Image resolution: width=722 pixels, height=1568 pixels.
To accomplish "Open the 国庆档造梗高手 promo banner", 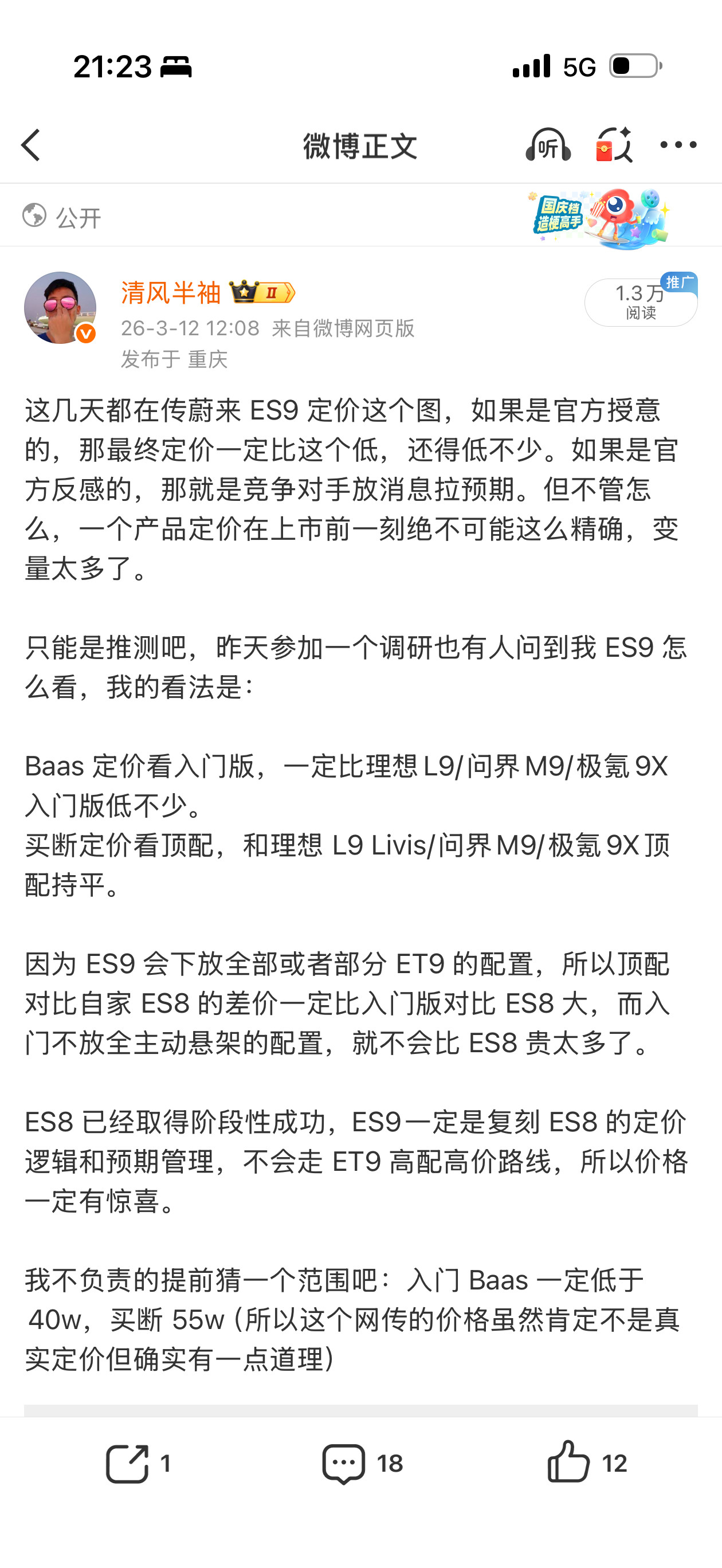I will [x=594, y=217].
